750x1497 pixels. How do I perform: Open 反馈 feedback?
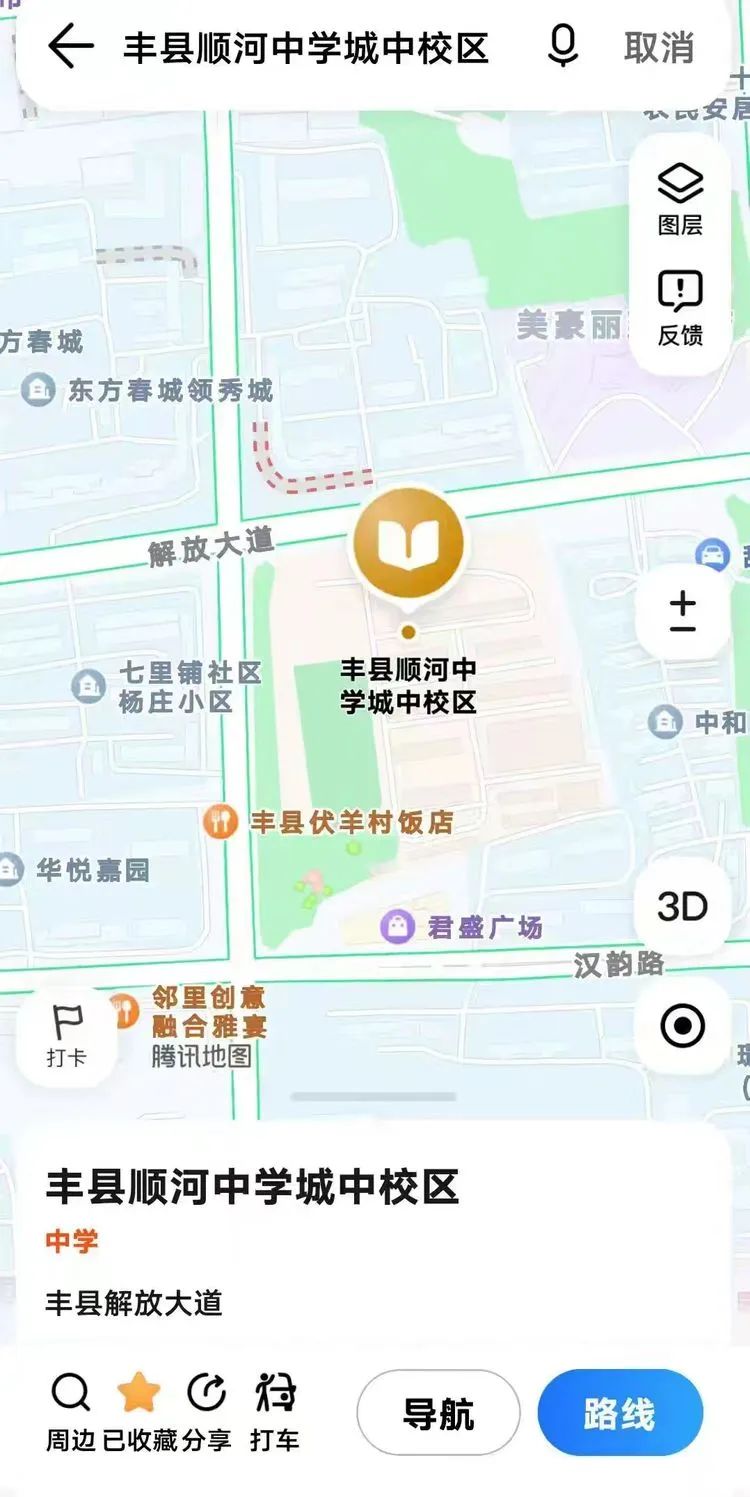tap(680, 308)
